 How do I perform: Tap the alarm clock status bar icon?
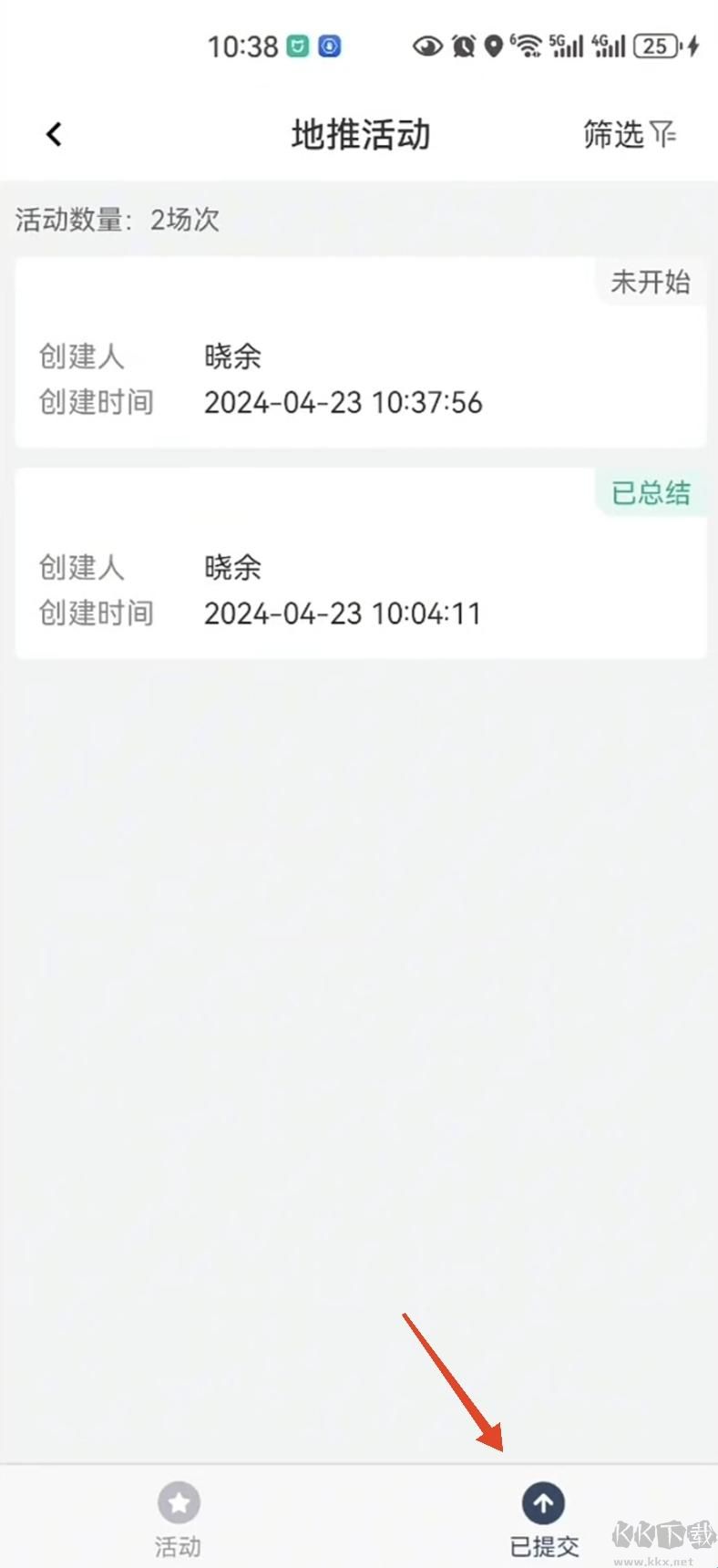pyautogui.click(x=462, y=46)
